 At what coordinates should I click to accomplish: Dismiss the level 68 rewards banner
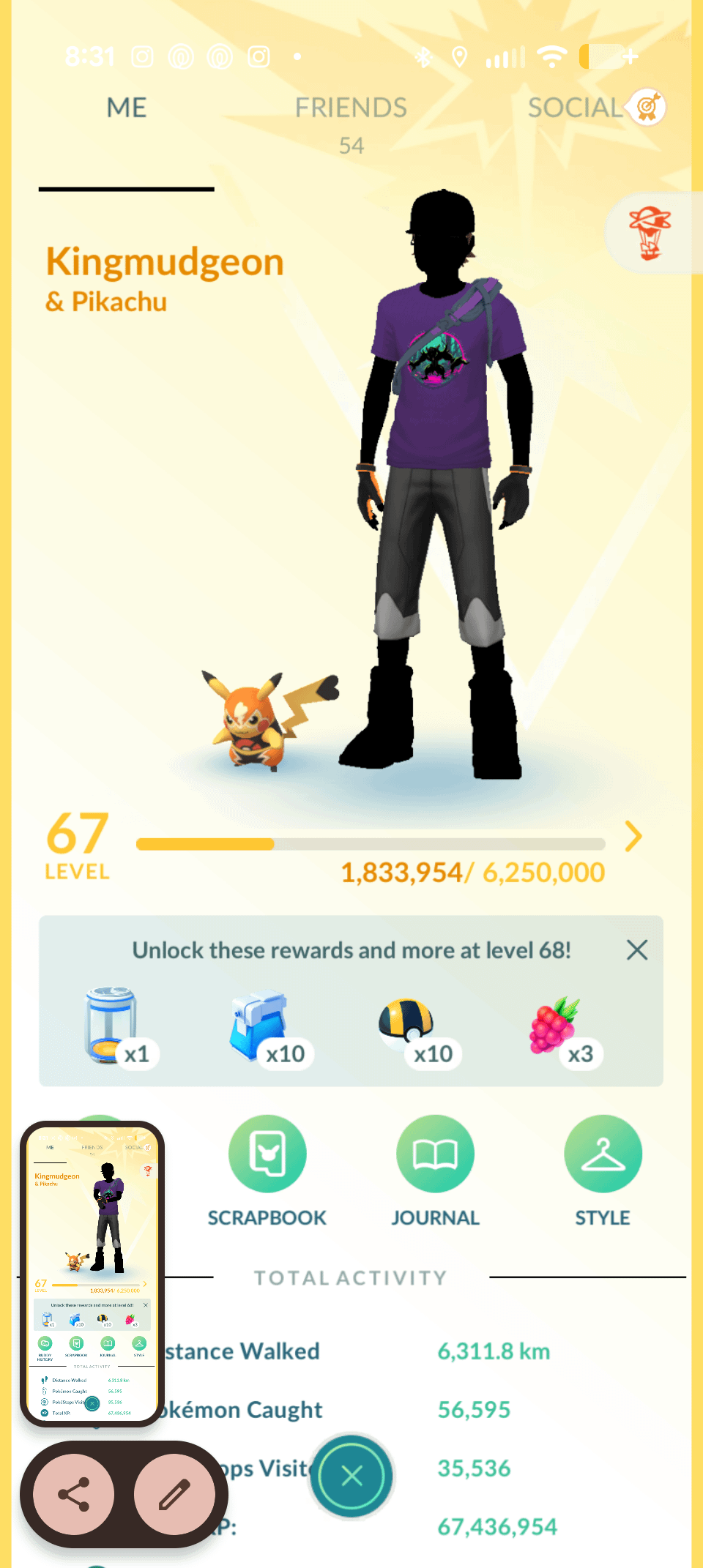[637, 950]
